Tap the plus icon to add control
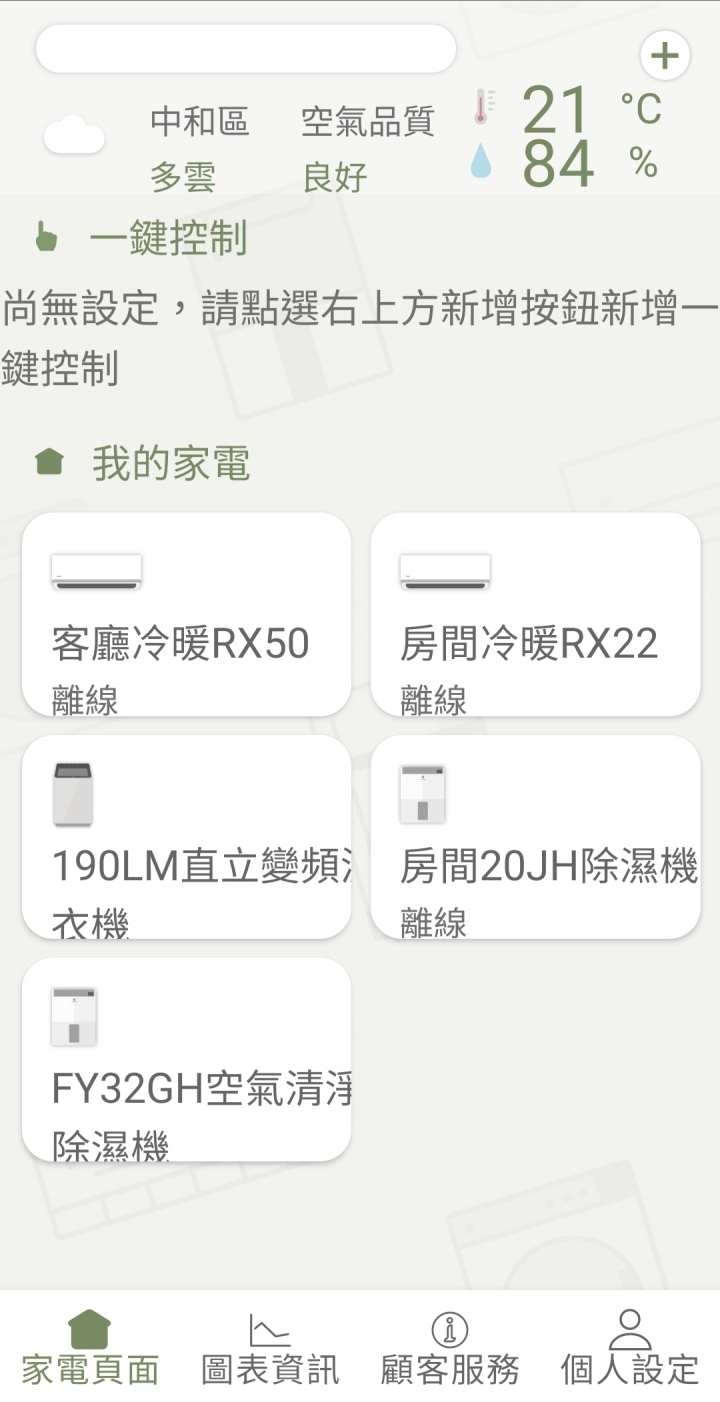The width and height of the screenshot is (720, 1402). (x=664, y=56)
